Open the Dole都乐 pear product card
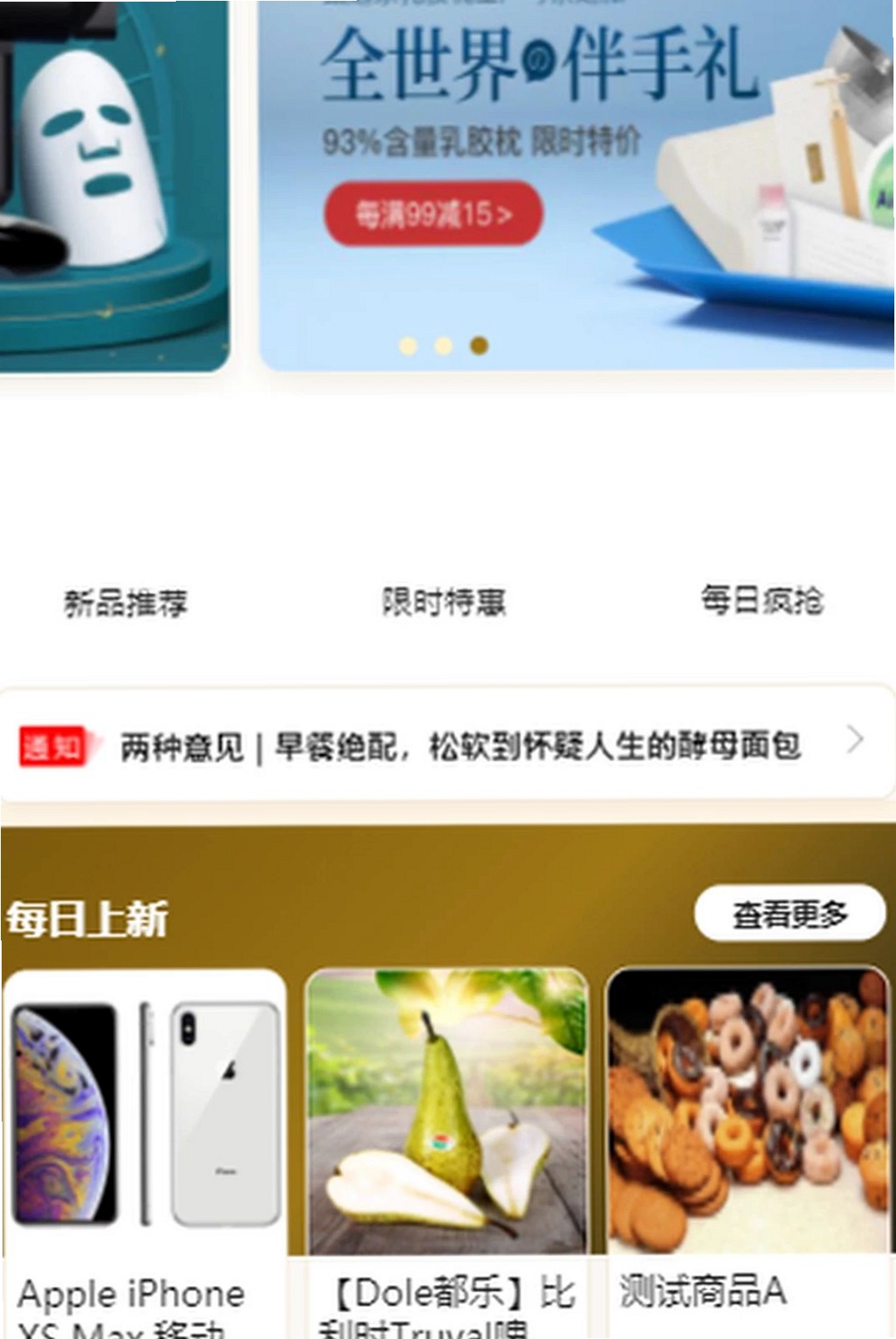 (x=447, y=1154)
